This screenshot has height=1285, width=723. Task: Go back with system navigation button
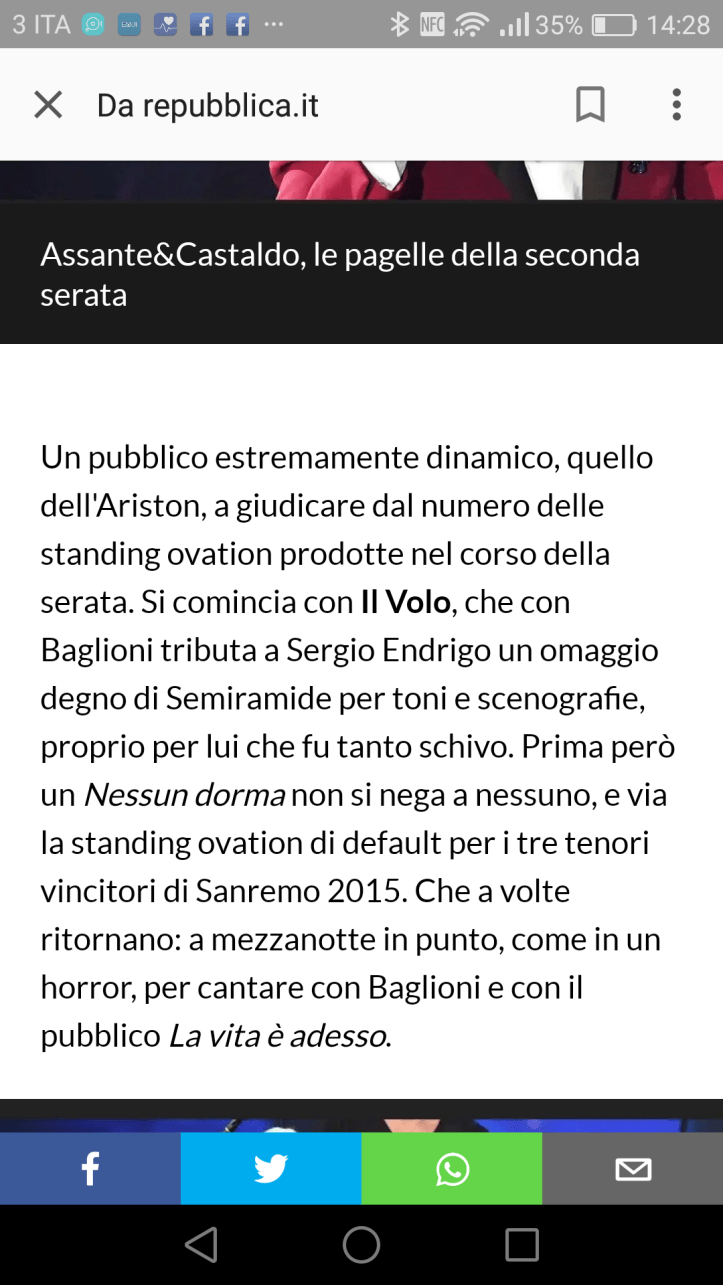tap(201, 1245)
